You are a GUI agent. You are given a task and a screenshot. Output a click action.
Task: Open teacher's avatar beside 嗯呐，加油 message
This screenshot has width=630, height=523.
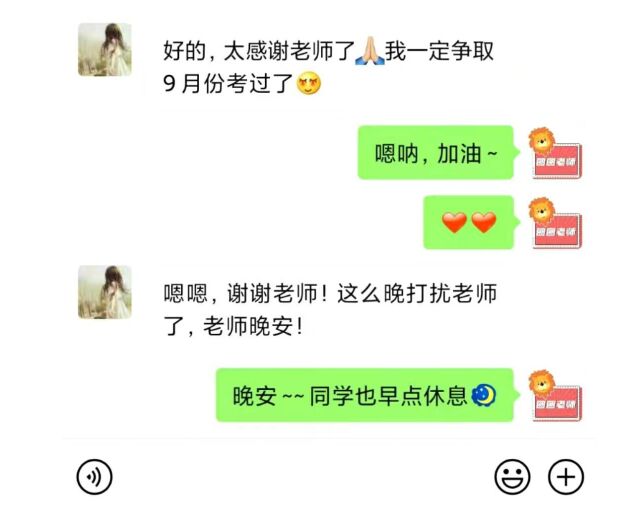pos(555,153)
